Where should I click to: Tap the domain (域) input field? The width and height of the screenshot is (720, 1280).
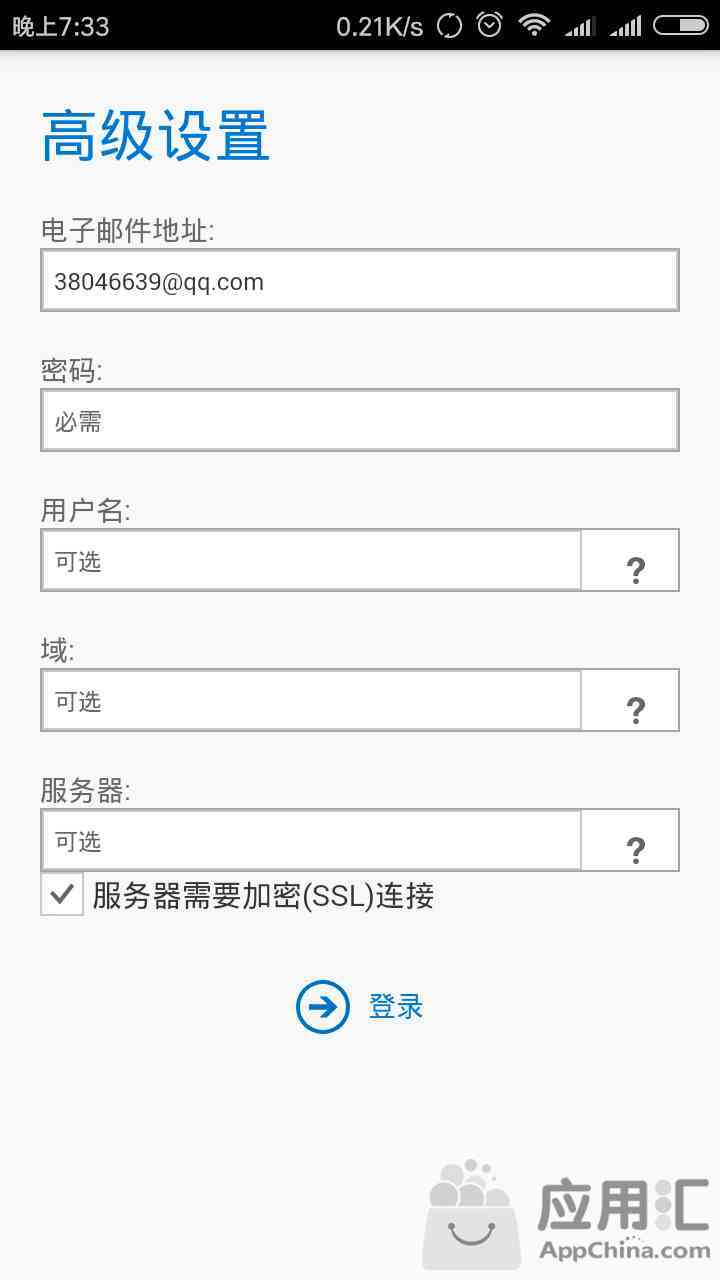point(311,700)
